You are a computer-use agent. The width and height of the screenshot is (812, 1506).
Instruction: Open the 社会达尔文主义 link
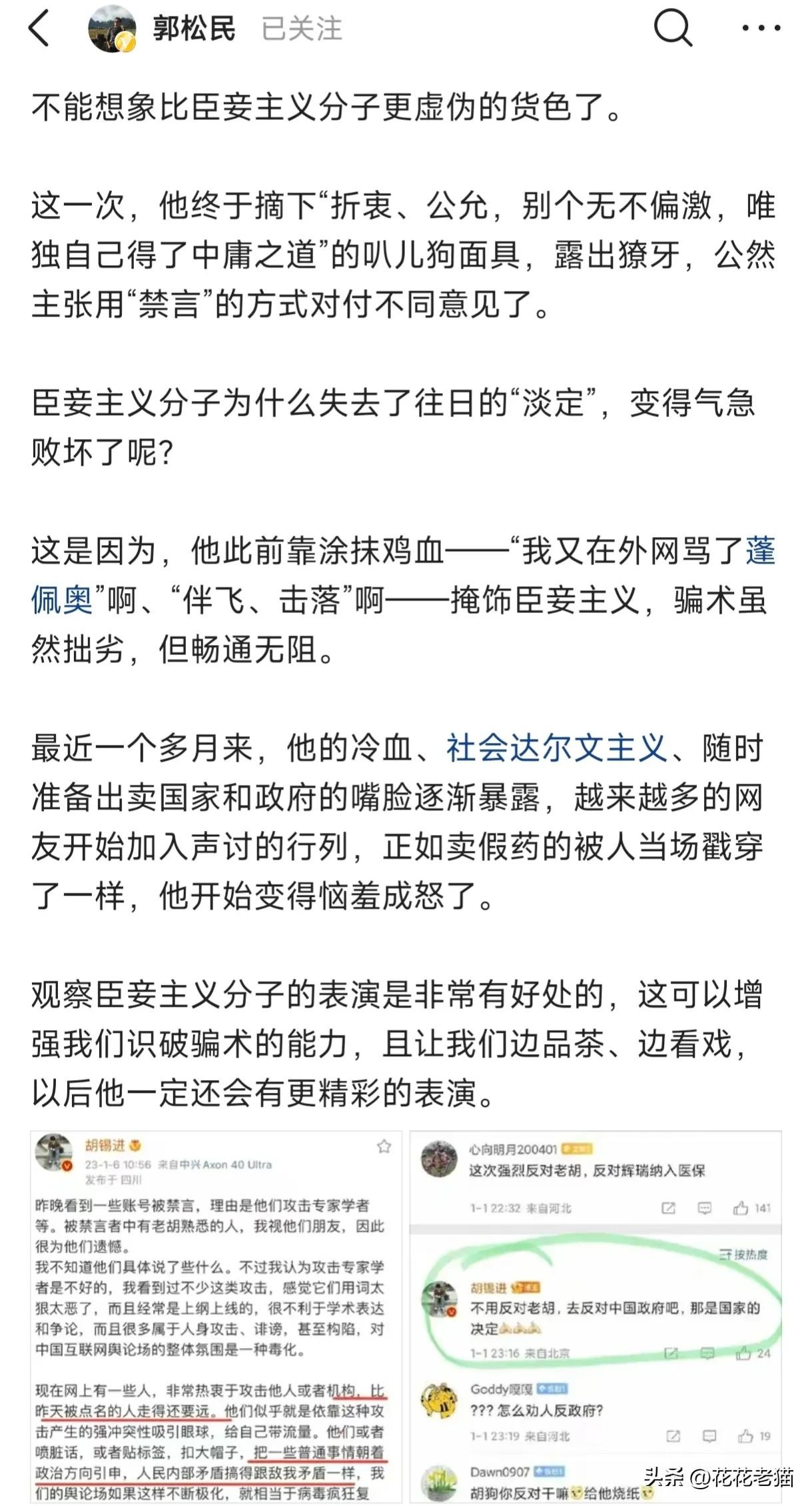(556, 748)
